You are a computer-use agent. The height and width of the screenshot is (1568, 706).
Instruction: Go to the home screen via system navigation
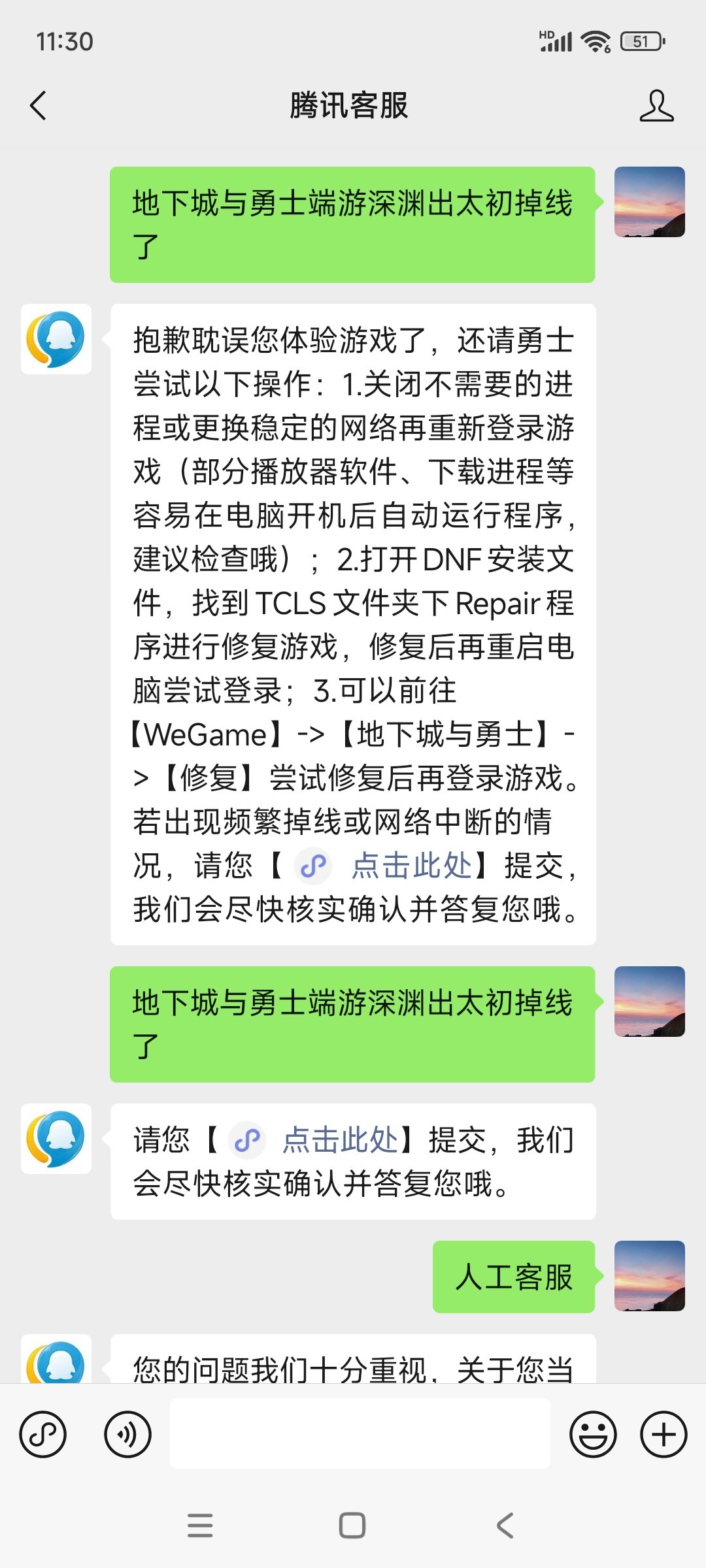[352, 1526]
